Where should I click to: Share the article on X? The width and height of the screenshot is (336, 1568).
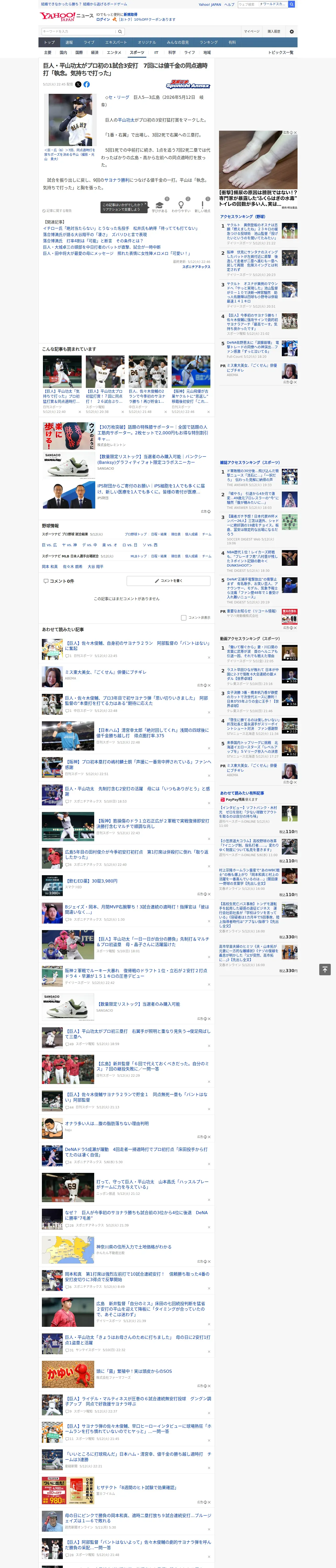[x=78, y=85]
